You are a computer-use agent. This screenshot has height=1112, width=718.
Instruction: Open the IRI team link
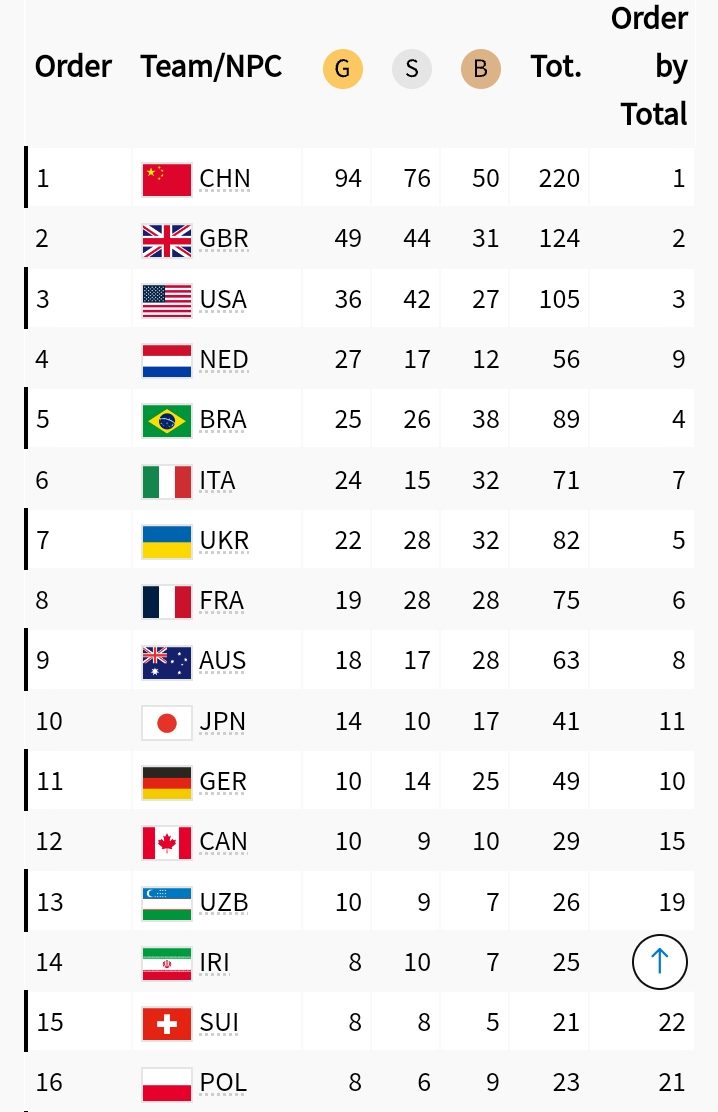click(x=214, y=962)
